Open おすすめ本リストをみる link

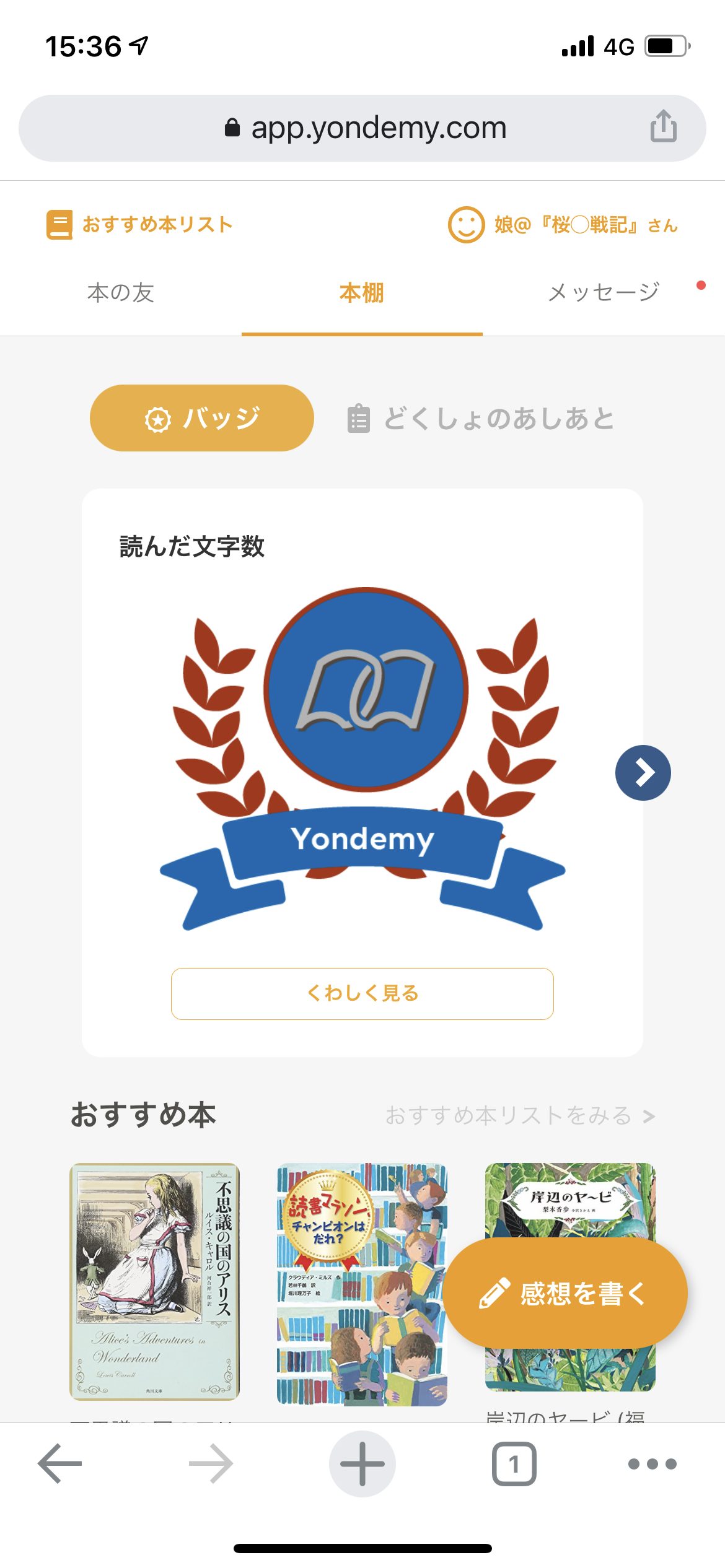click(x=520, y=1116)
